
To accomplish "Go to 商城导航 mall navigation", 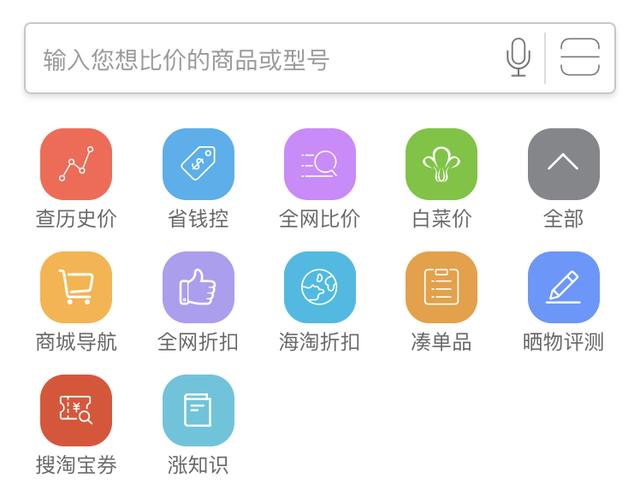I will point(76,288).
